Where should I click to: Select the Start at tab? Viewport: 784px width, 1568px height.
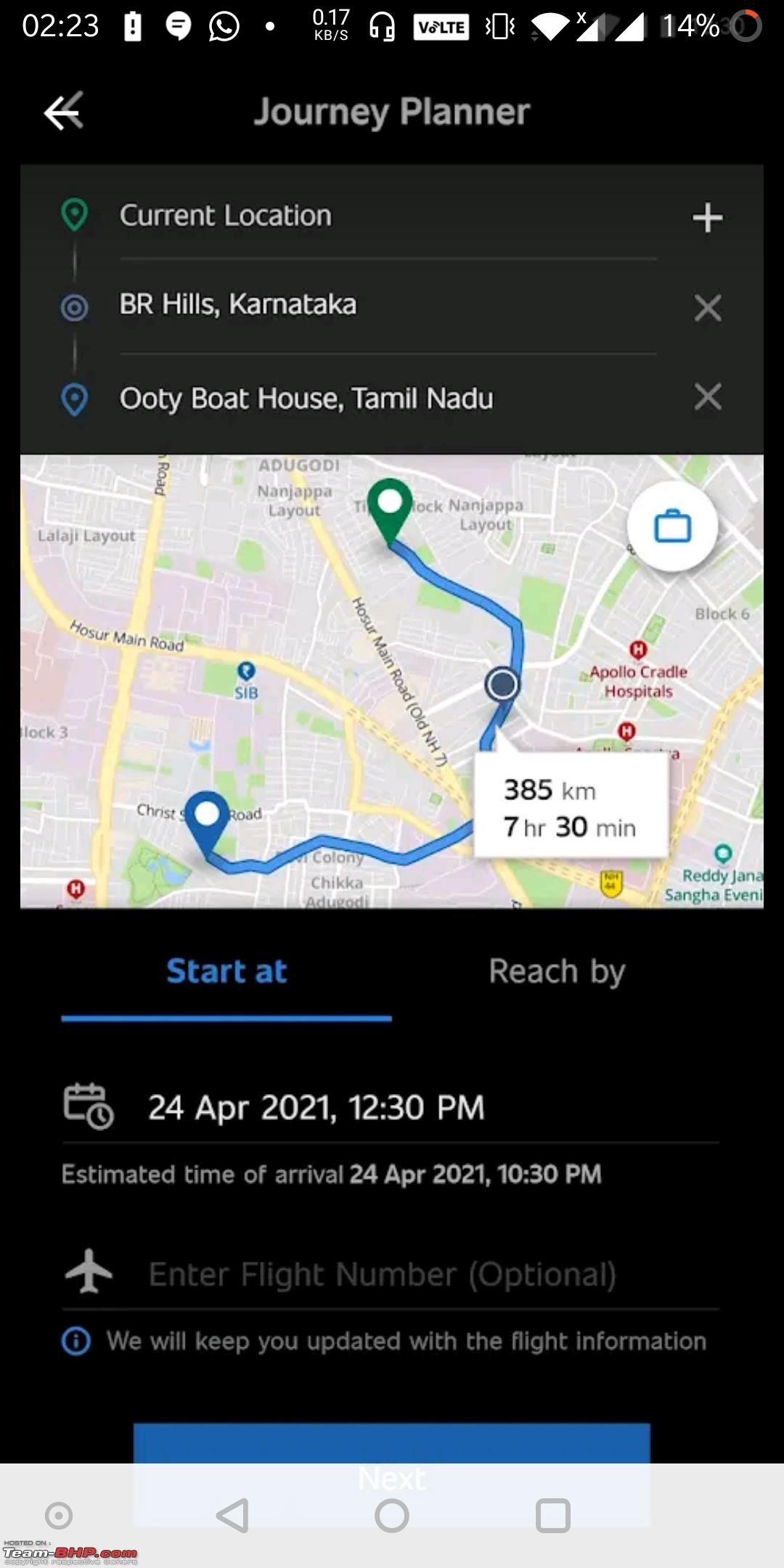pos(226,972)
